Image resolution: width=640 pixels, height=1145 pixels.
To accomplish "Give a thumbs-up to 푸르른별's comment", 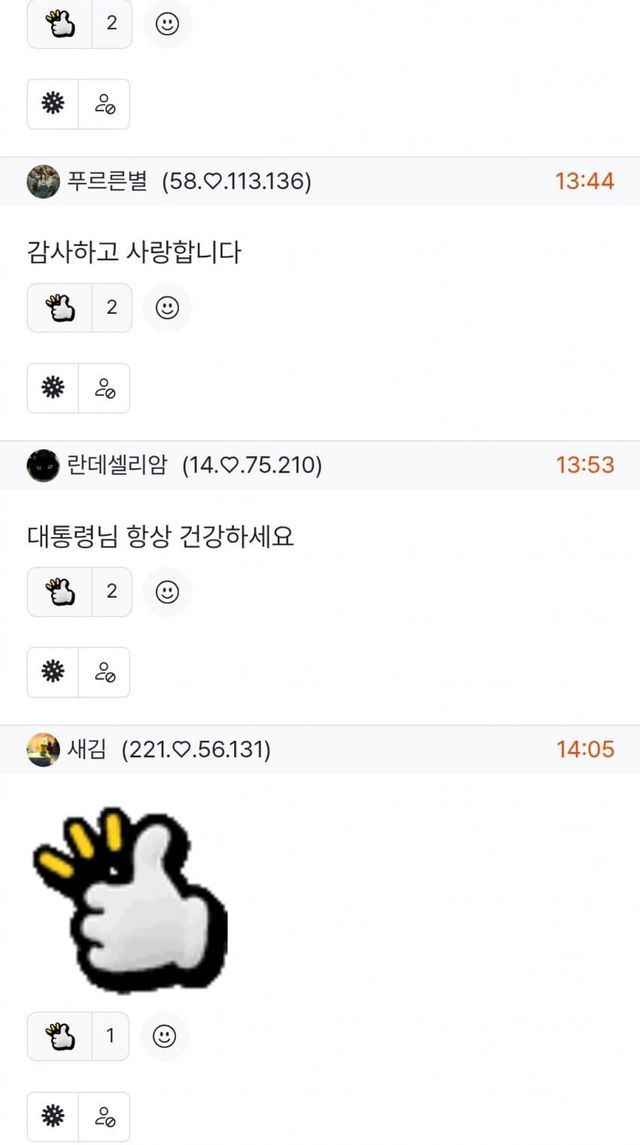I will coord(59,308).
